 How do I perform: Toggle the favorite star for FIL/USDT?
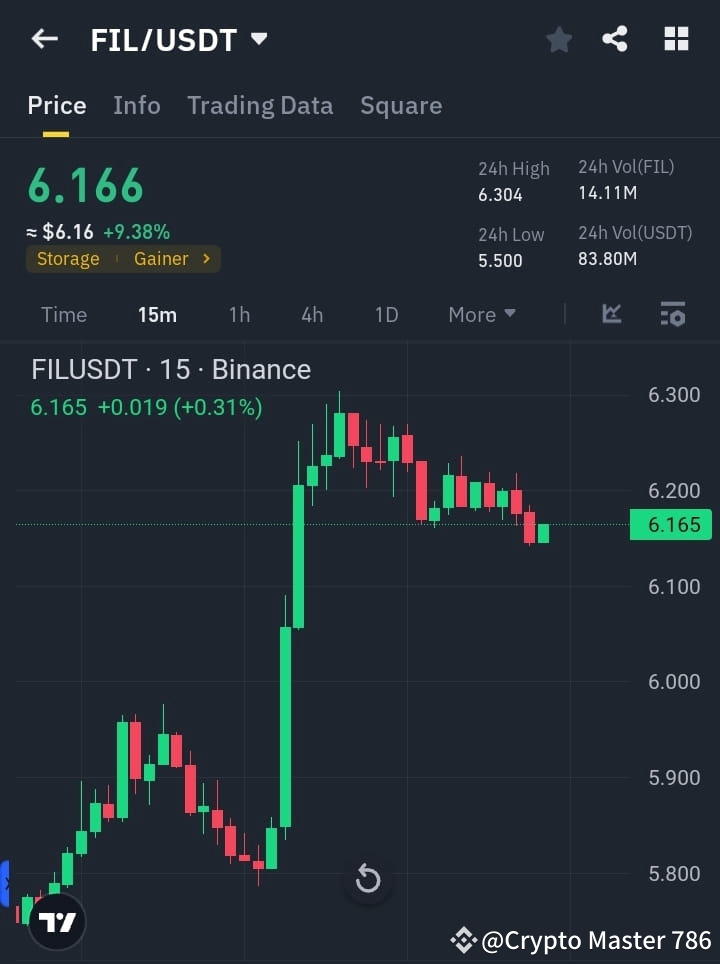[x=558, y=39]
